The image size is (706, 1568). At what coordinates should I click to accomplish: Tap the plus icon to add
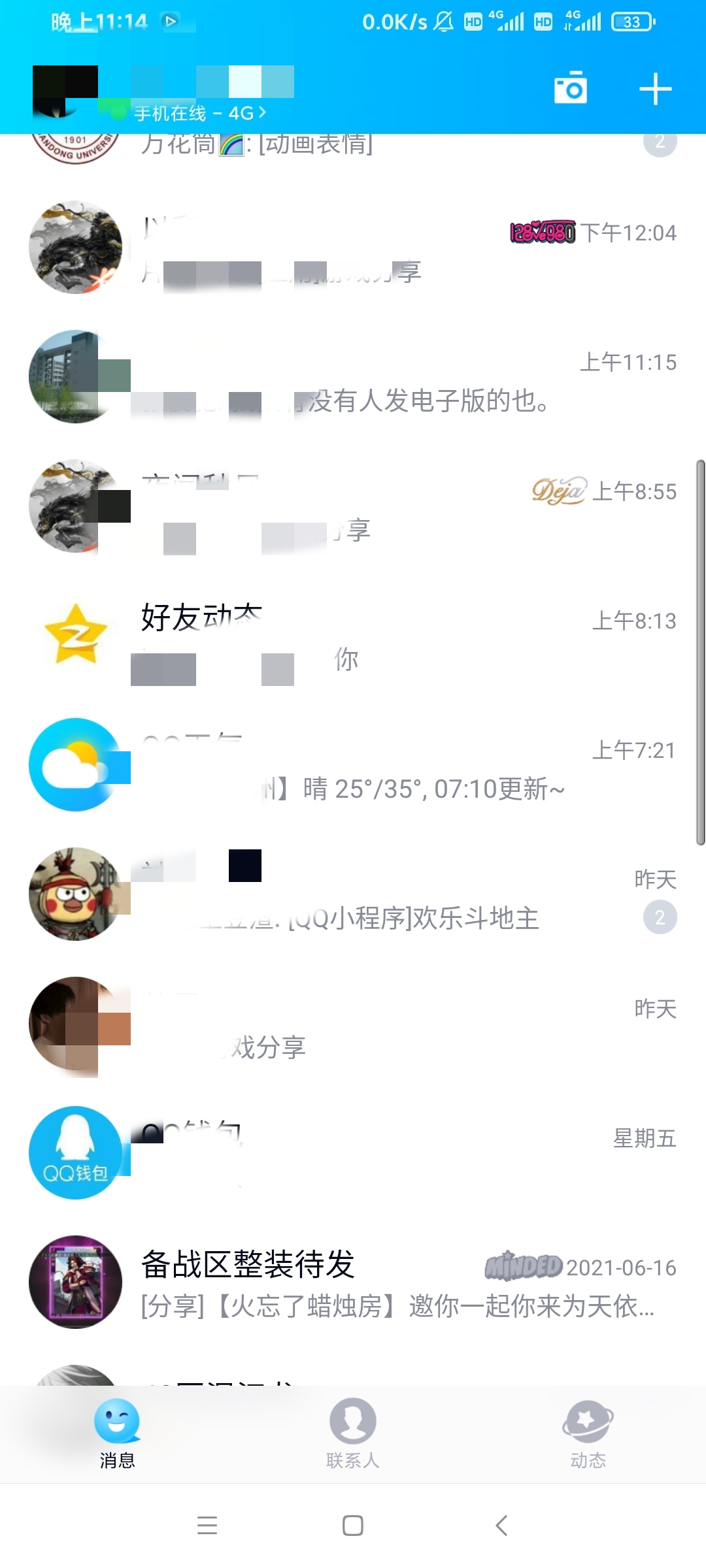[656, 89]
